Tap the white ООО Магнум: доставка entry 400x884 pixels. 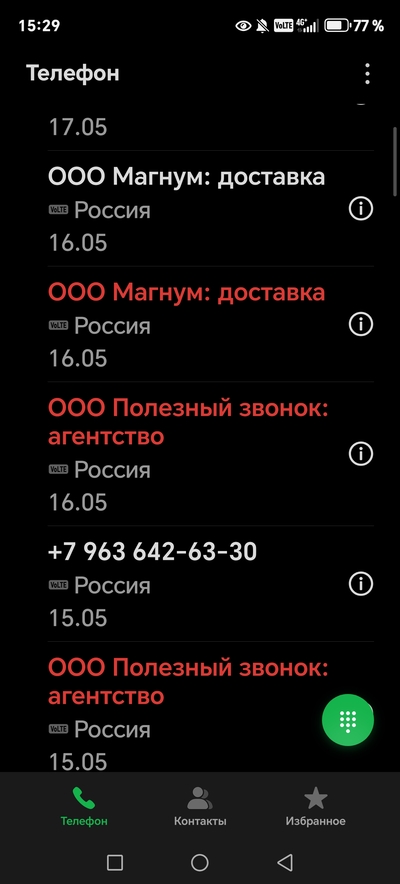point(192,209)
